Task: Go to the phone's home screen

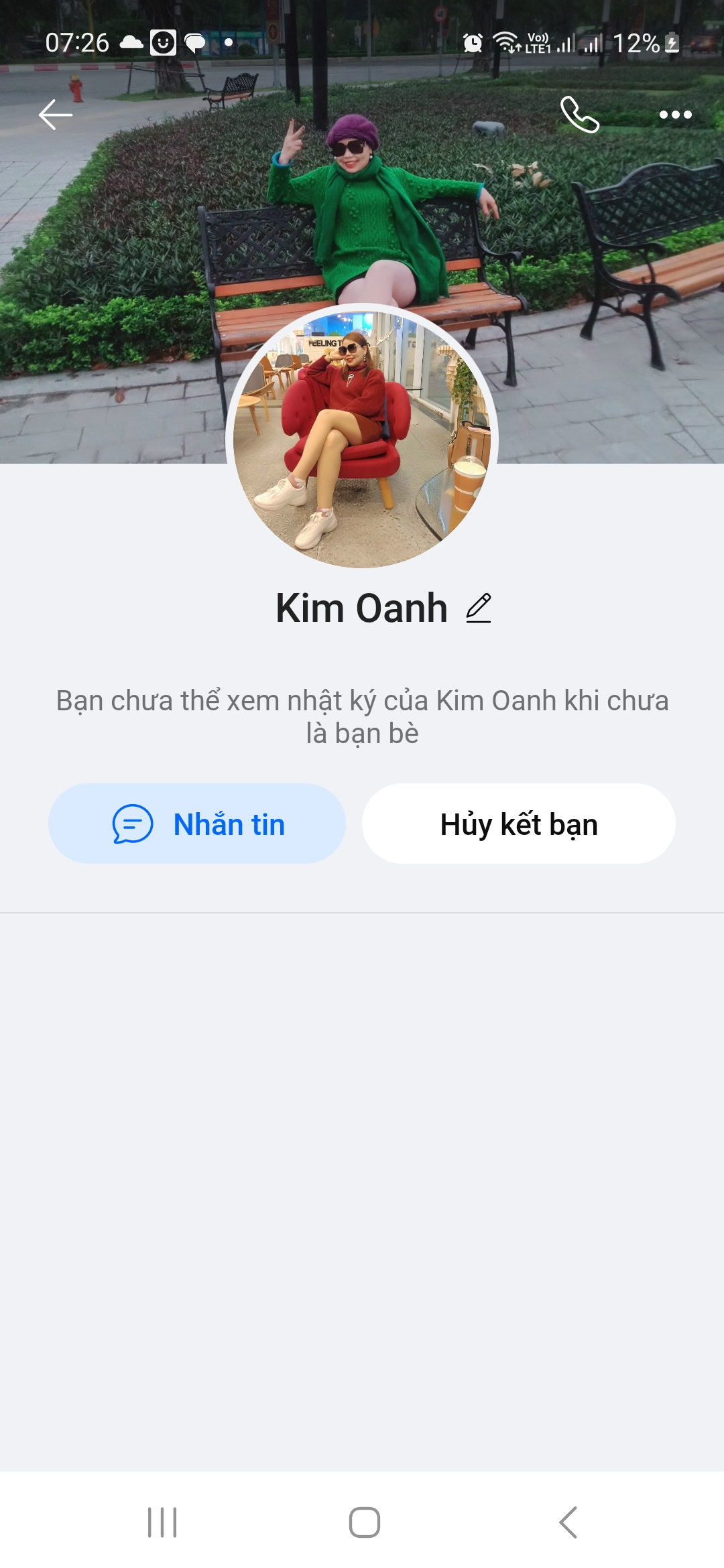Action: [x=364, y=1522]
